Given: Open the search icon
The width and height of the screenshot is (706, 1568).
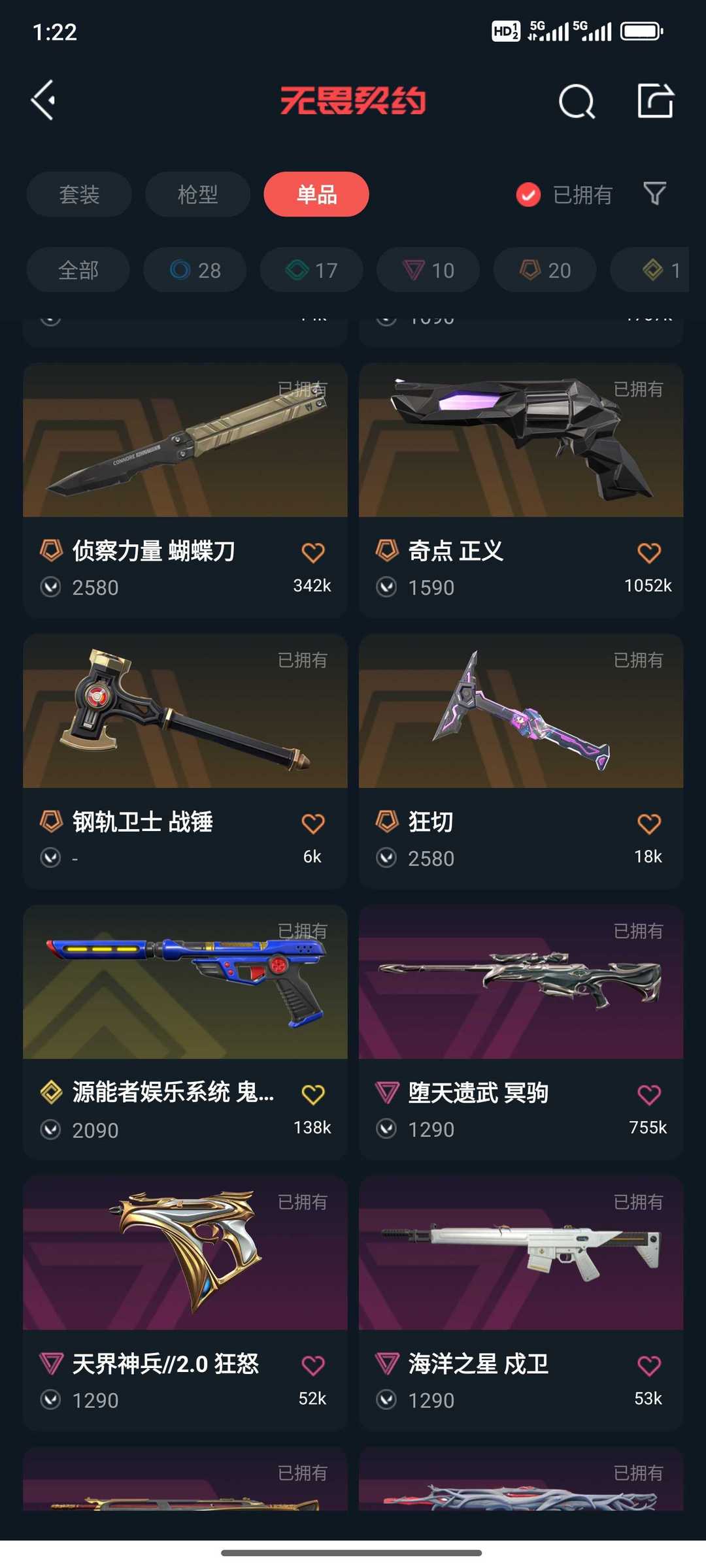Looking at the screenshot, I should click(x=577, y=101).
